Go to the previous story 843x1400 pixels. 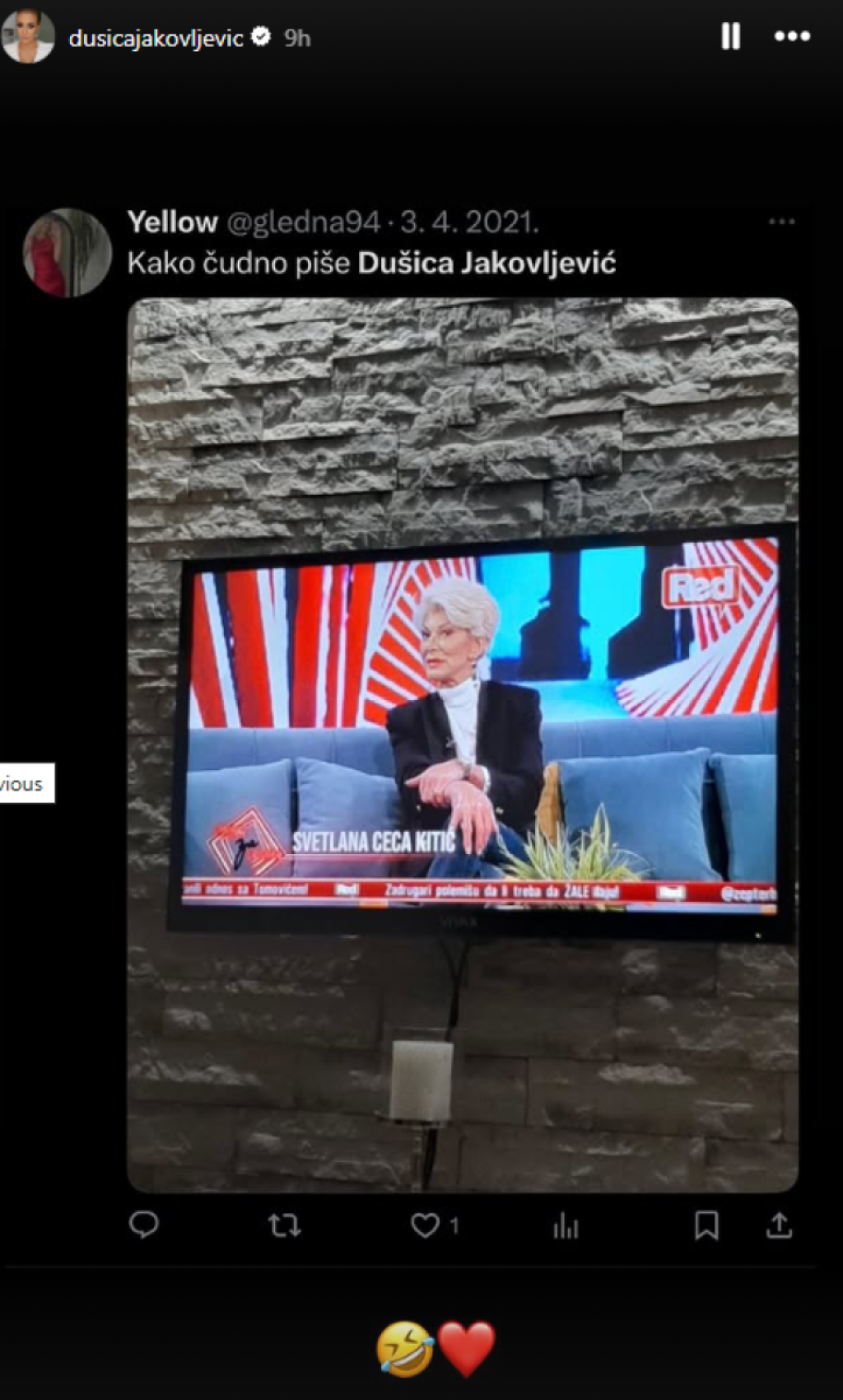pos(25,783)
